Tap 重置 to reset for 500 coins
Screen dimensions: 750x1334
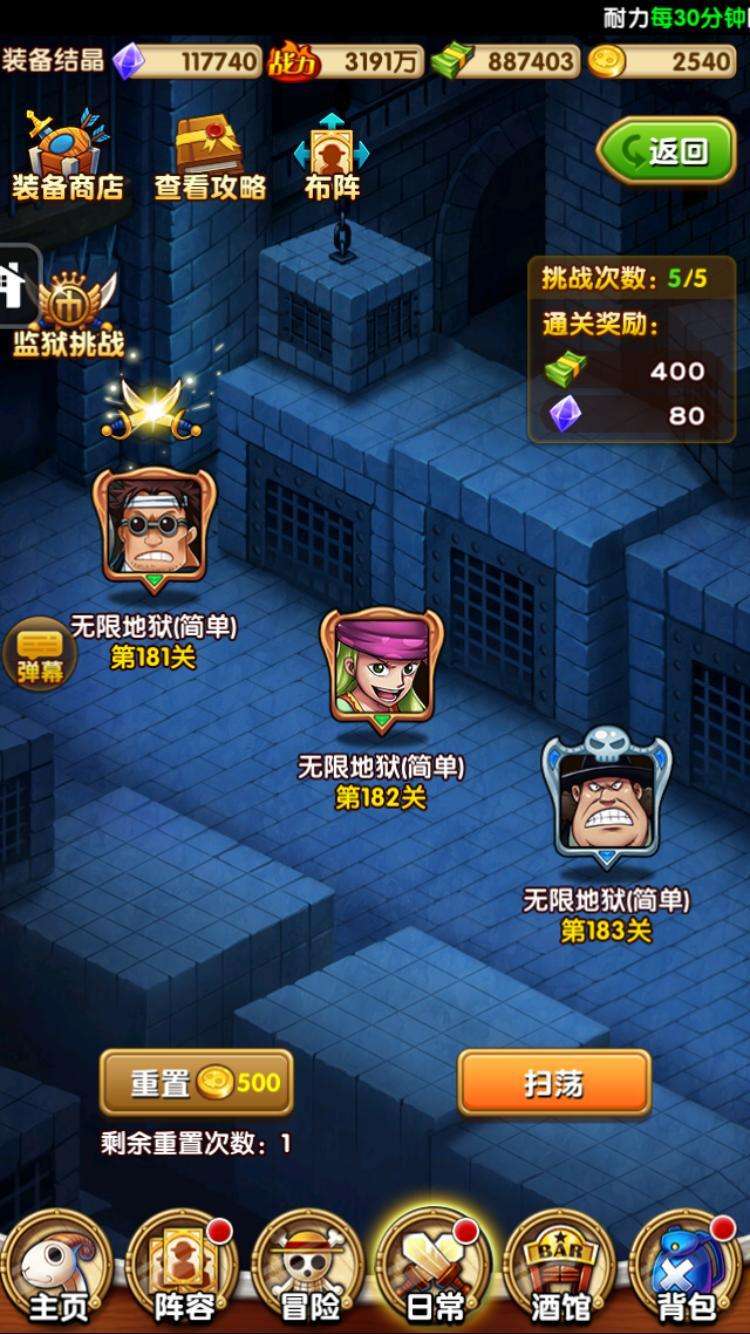(196, 1082)
